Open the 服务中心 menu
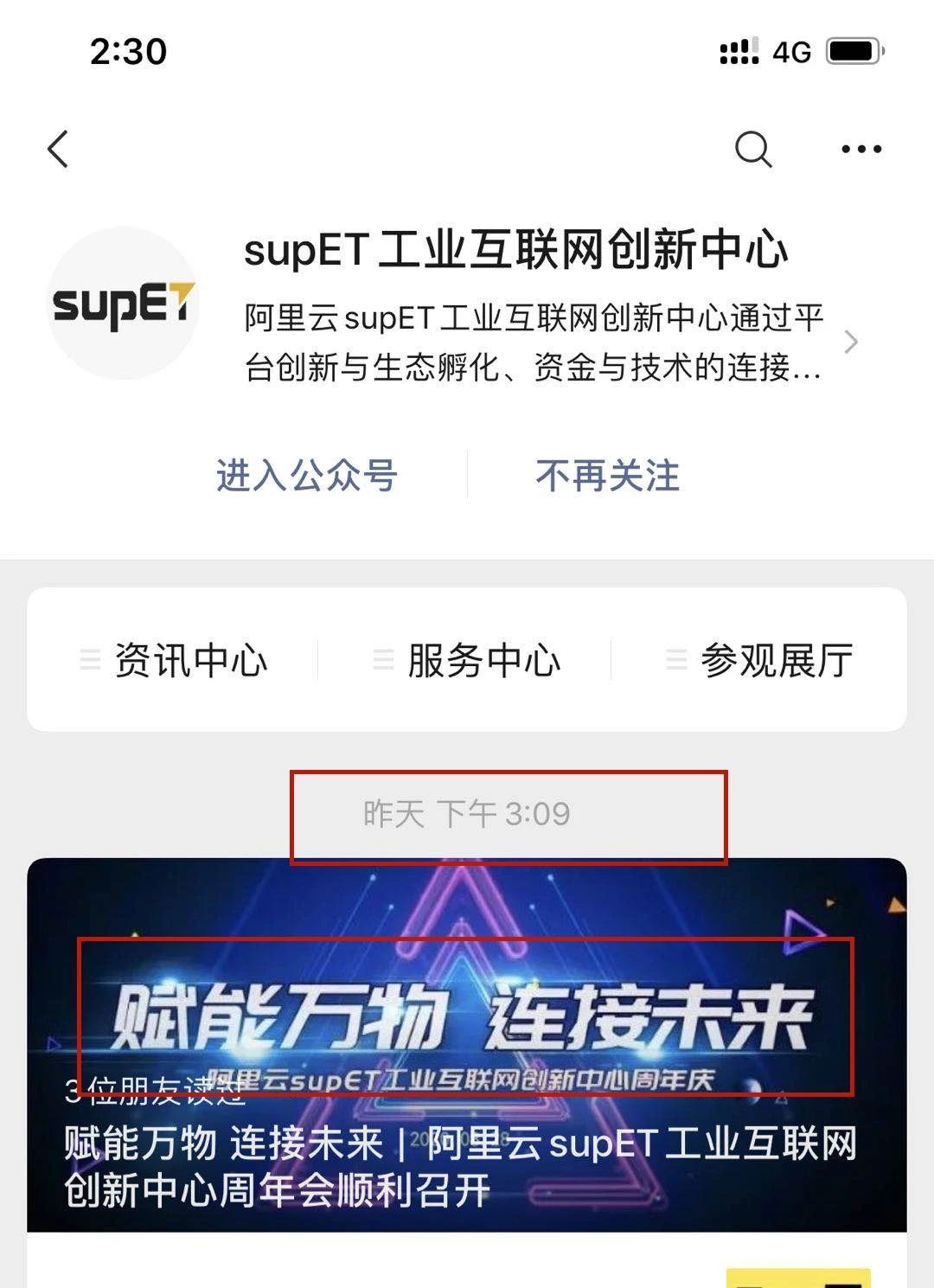Viewport: 934px width, 1288px height. pos(468,661)
